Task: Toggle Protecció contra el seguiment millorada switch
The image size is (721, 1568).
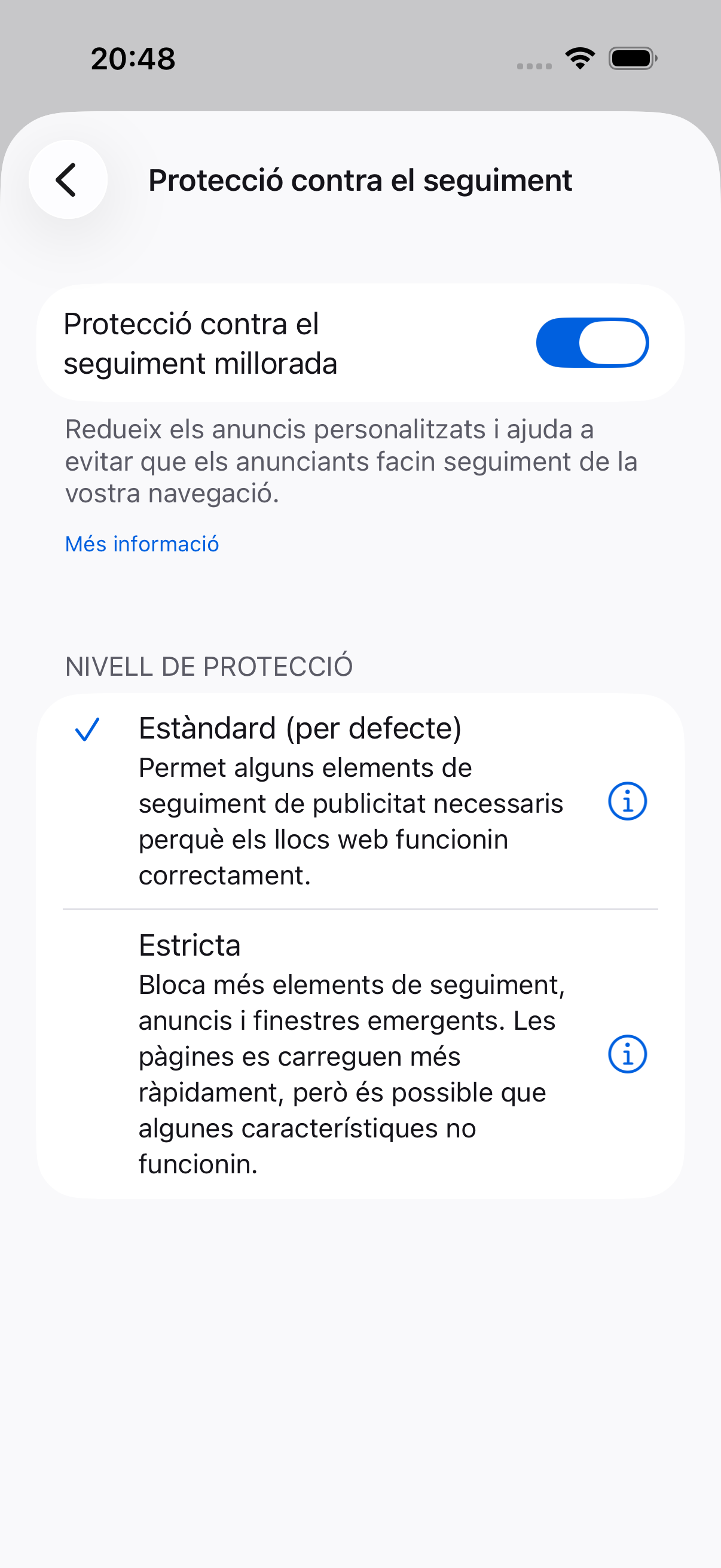Action: [x=592, y=343]
